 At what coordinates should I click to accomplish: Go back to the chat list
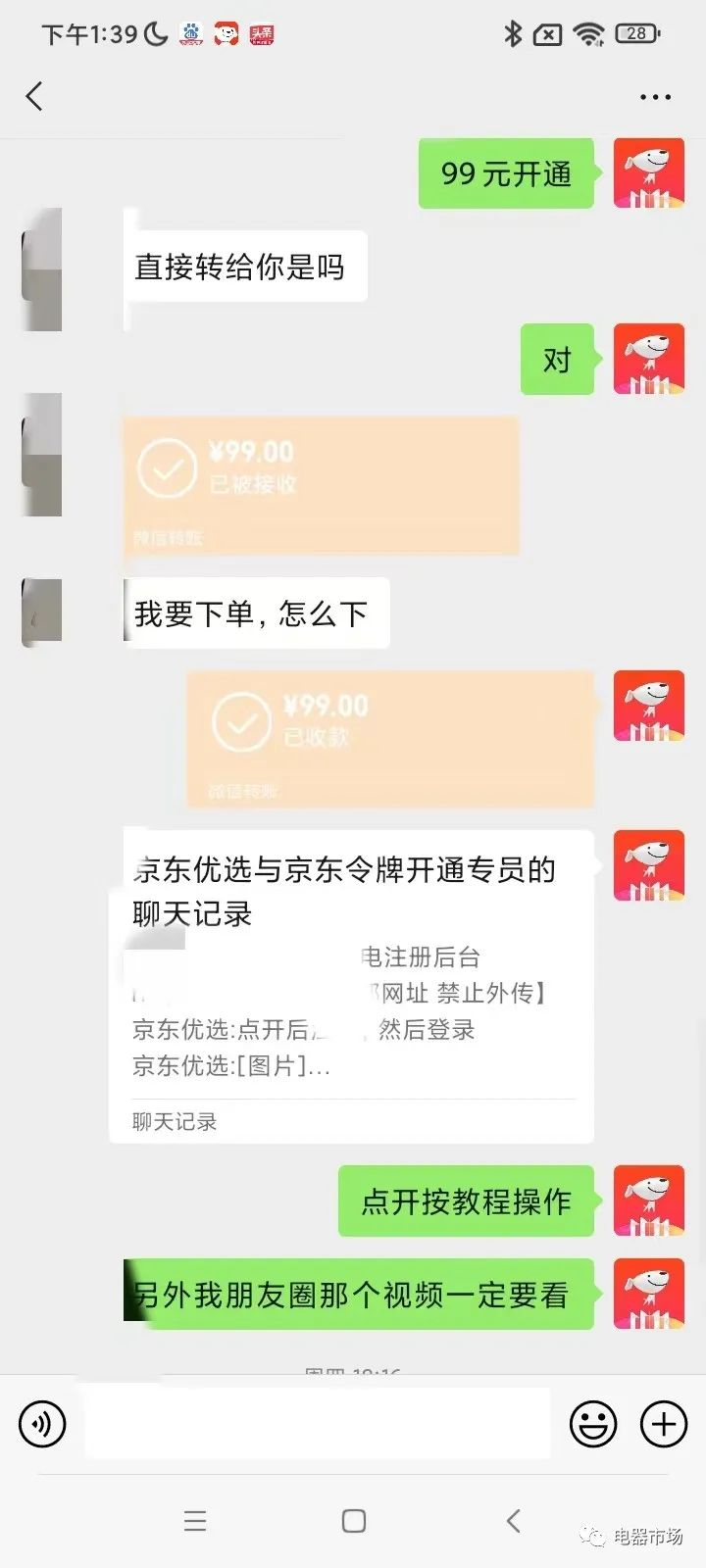(x=34, y=96)
